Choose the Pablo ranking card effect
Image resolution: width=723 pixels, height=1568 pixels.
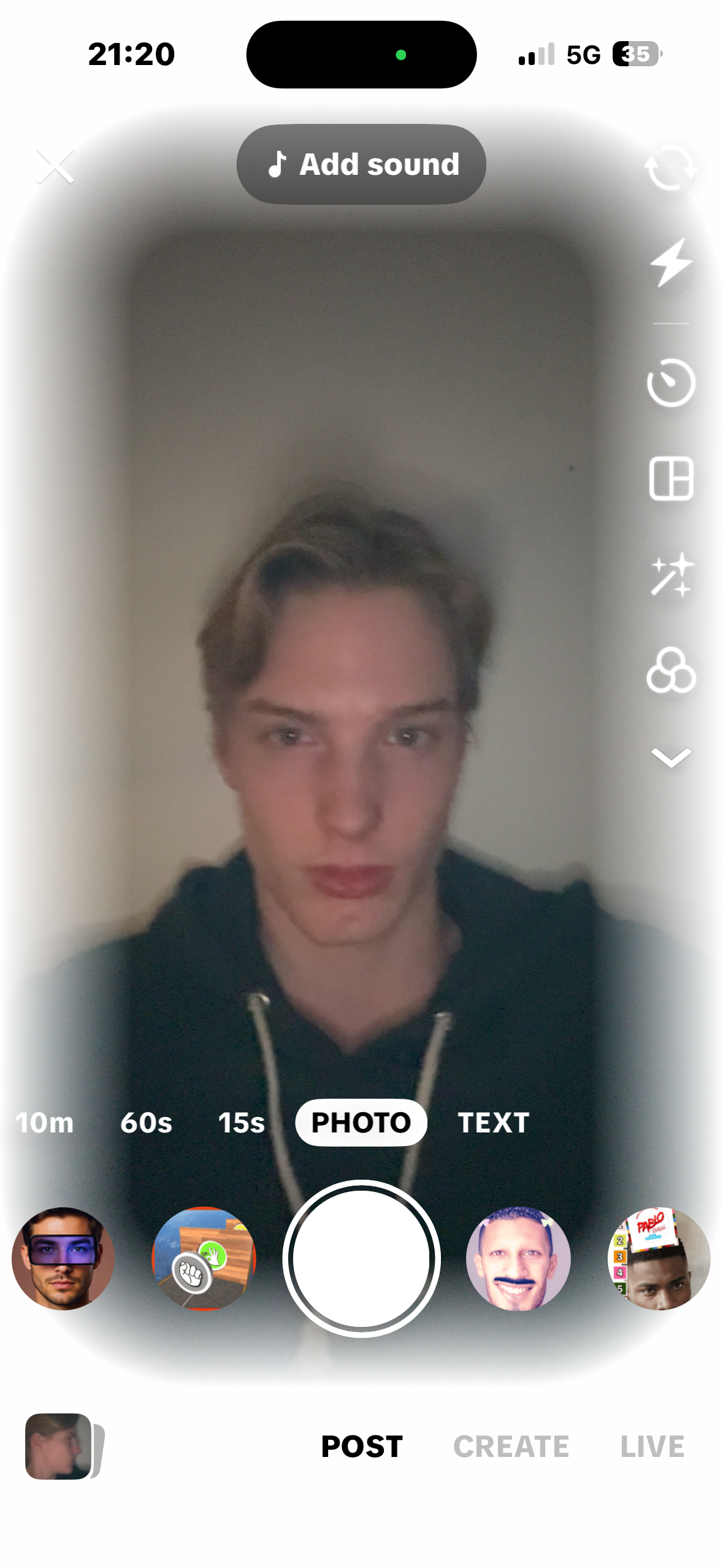pyautogui.click(x=659, y=1259)
